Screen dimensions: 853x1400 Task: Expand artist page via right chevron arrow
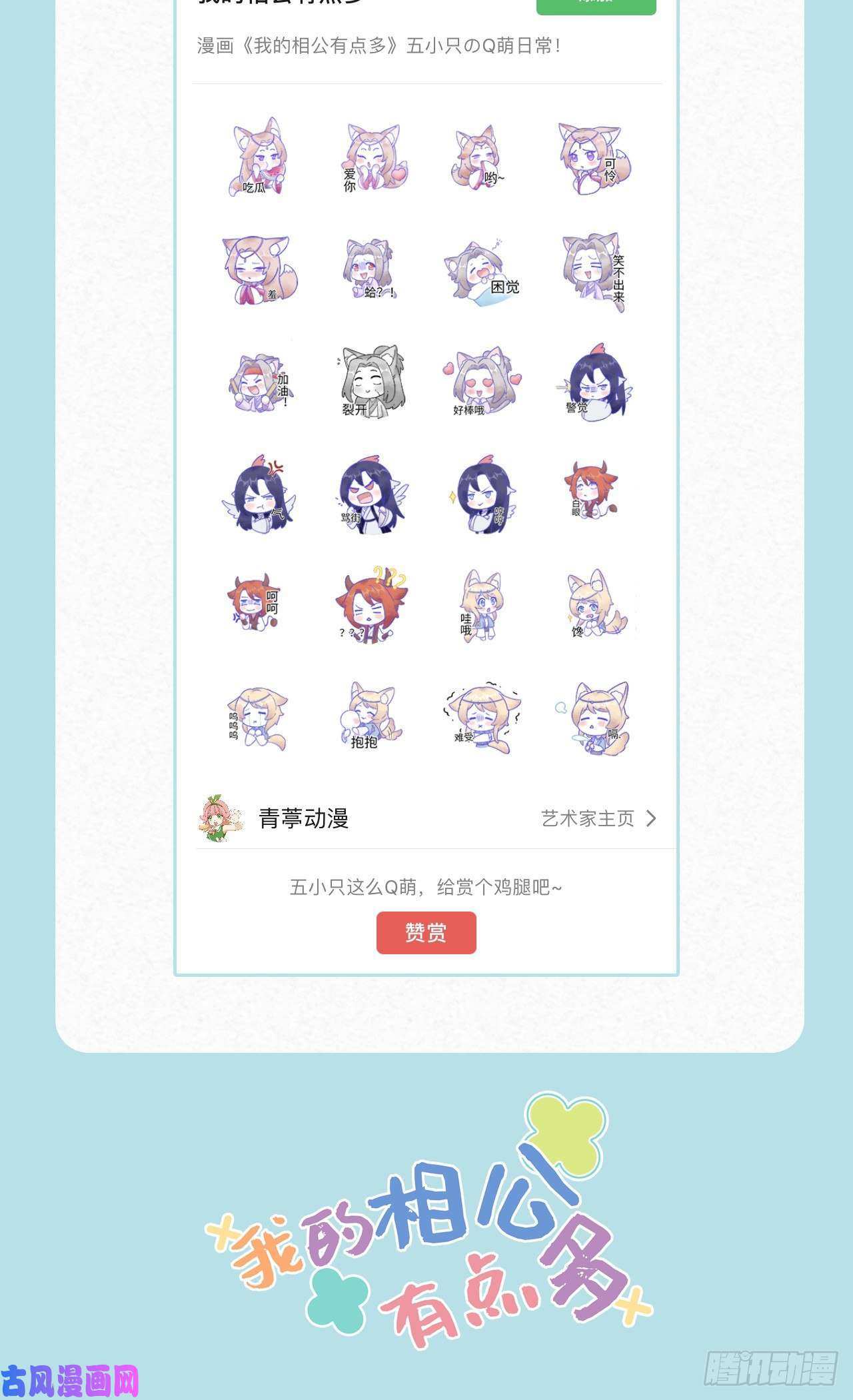pyautogui.click(x=652, y=820)
